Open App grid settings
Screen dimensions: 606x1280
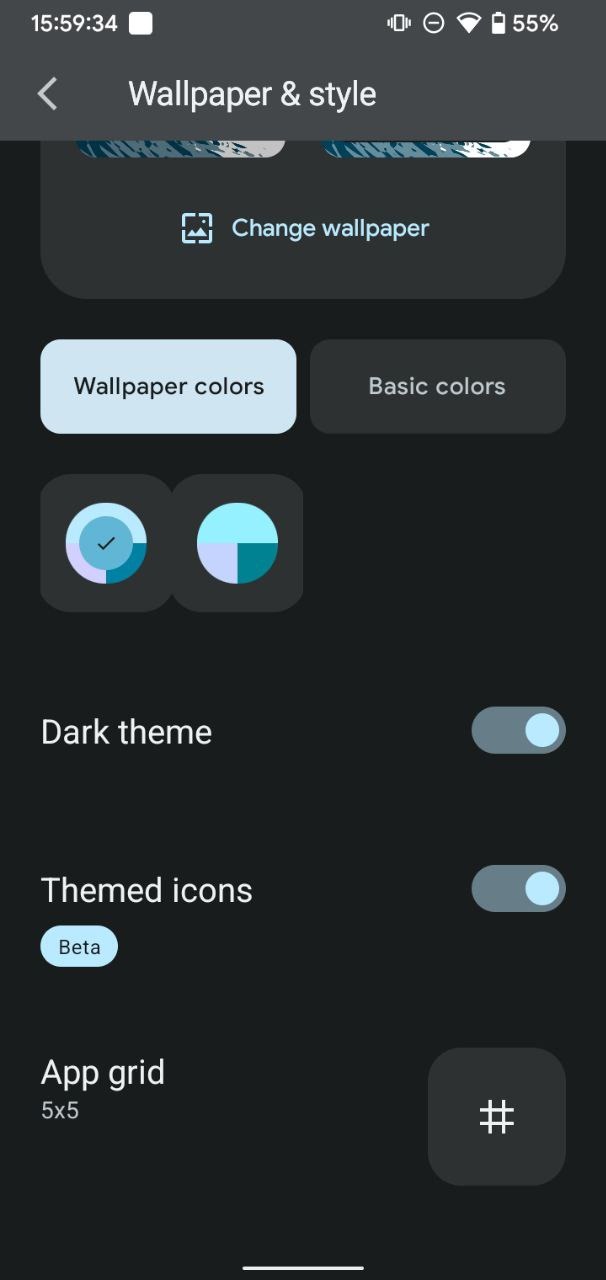pyautogui.click(x=496, y=1116)
